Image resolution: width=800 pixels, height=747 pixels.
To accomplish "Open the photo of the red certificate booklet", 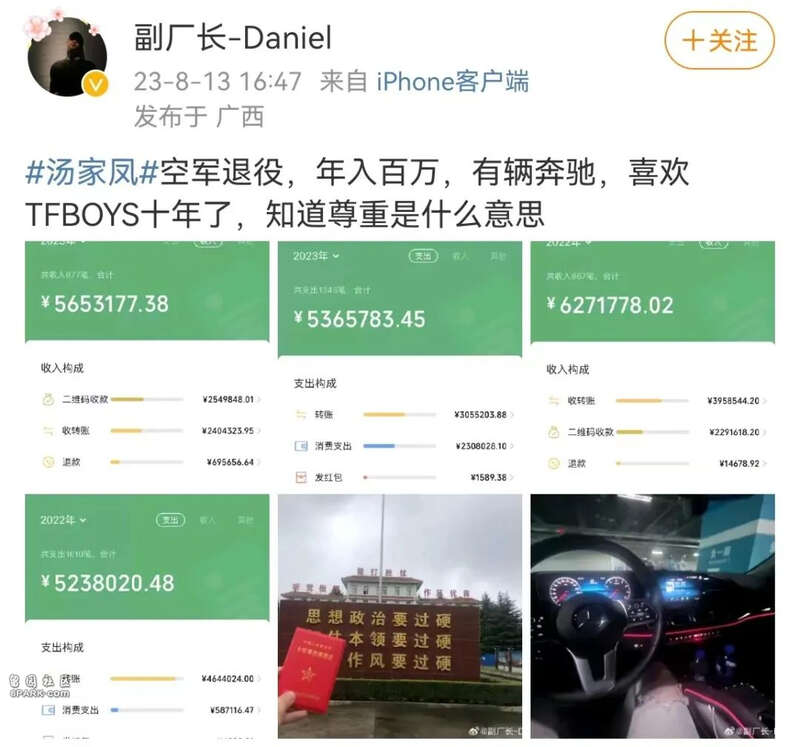I will [400, 615].
